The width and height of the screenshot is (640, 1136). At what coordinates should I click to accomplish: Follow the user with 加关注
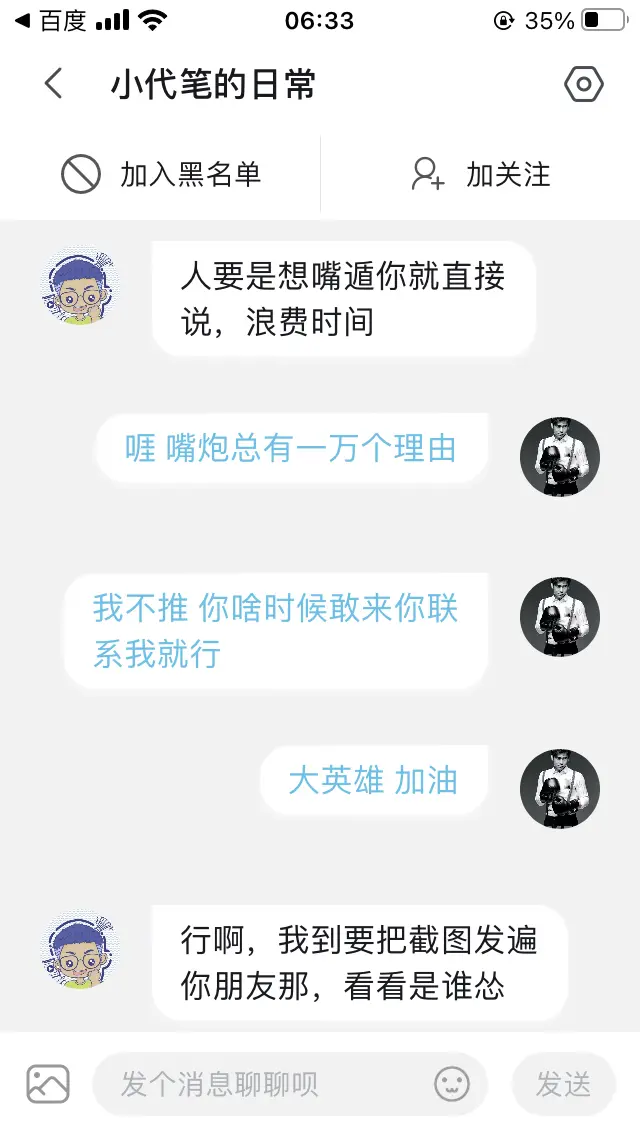coord(481,175)
